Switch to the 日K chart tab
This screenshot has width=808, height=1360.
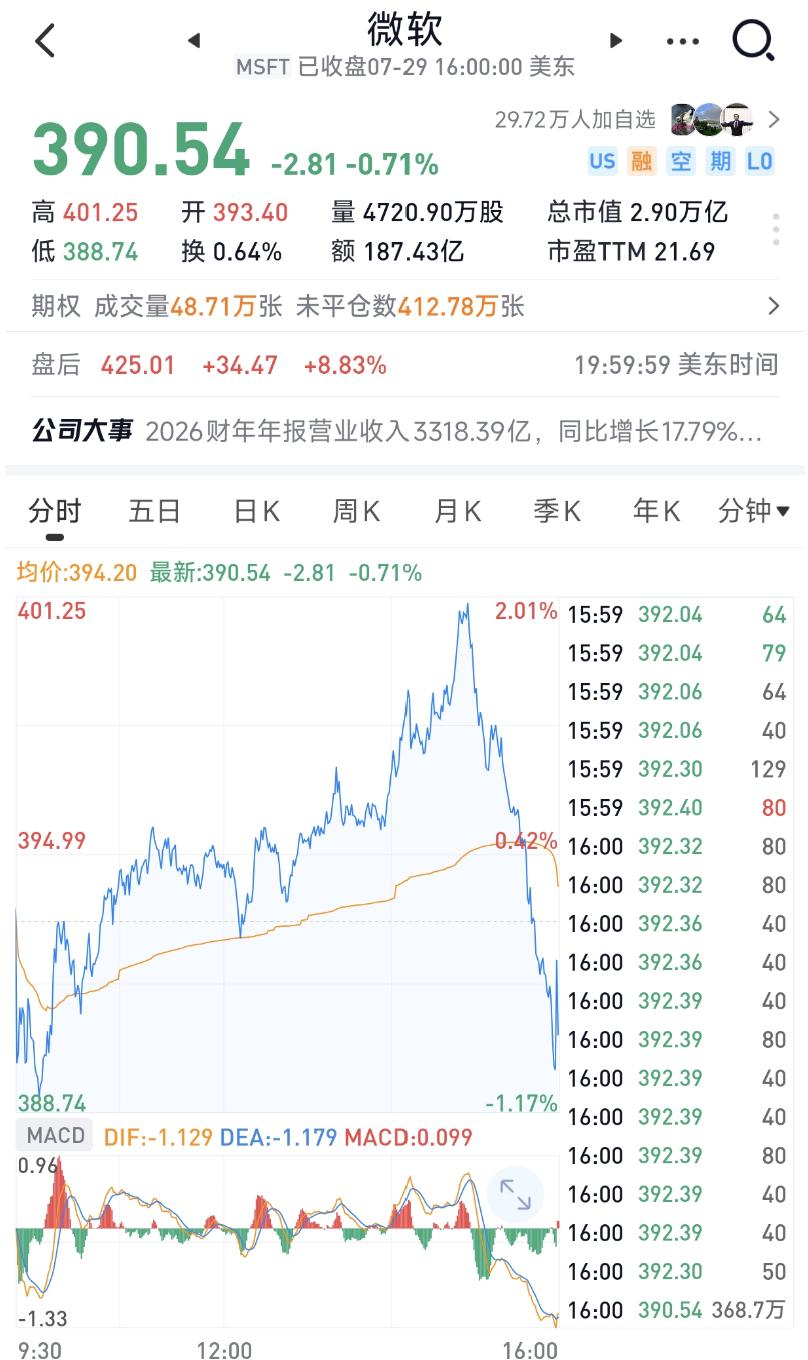pos(256,512)
